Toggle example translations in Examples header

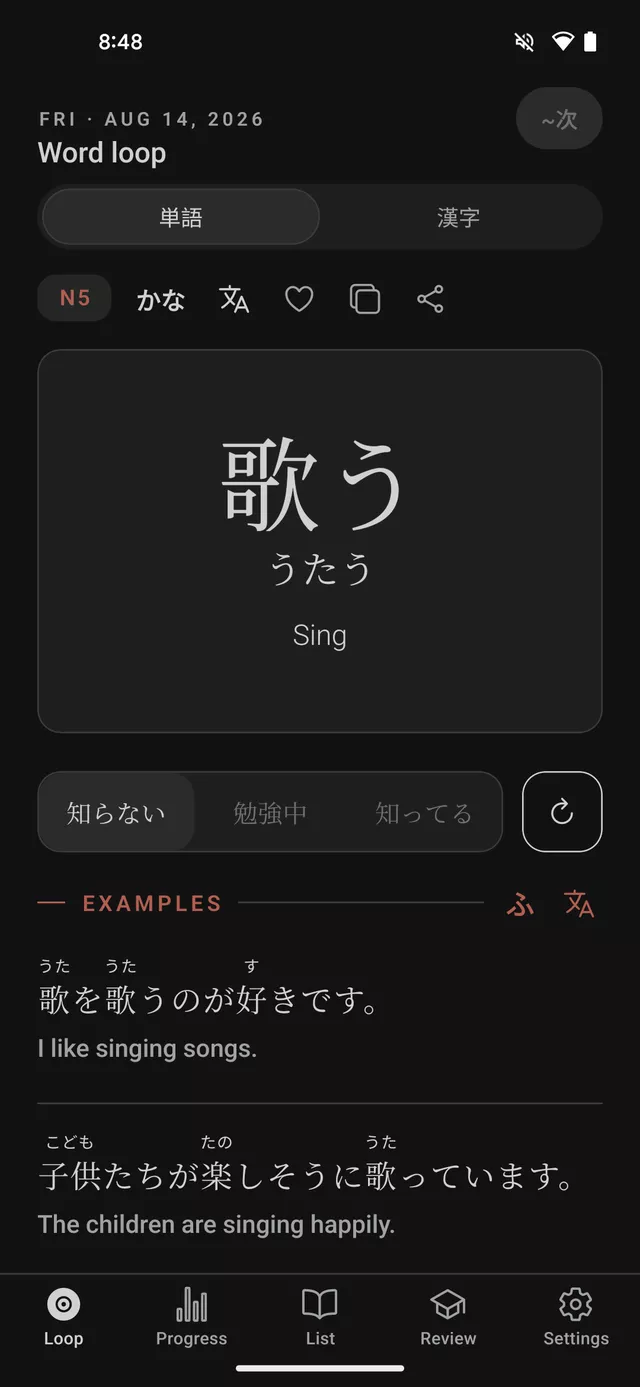pyautogui.click(x=579, y=904)
